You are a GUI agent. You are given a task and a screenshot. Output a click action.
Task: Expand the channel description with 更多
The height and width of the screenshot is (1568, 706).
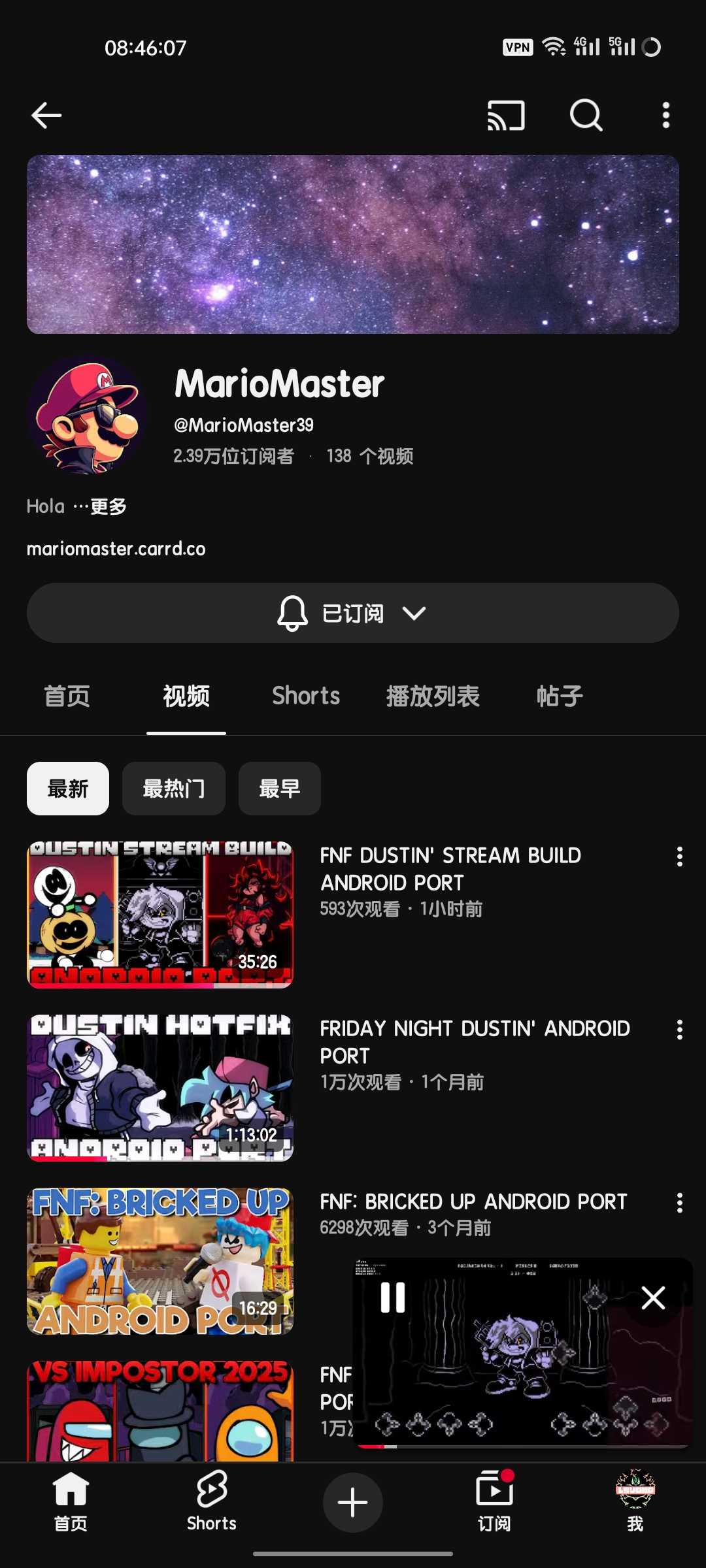coord(108,506)
